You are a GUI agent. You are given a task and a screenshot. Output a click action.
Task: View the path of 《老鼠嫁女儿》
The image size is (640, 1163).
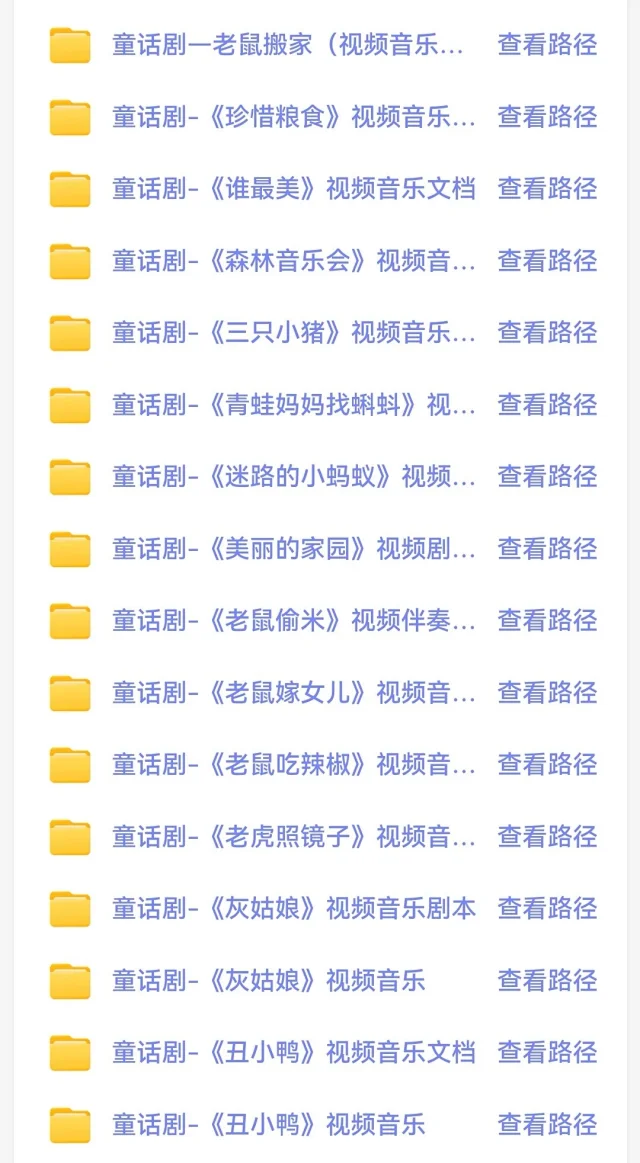[547, 693]
